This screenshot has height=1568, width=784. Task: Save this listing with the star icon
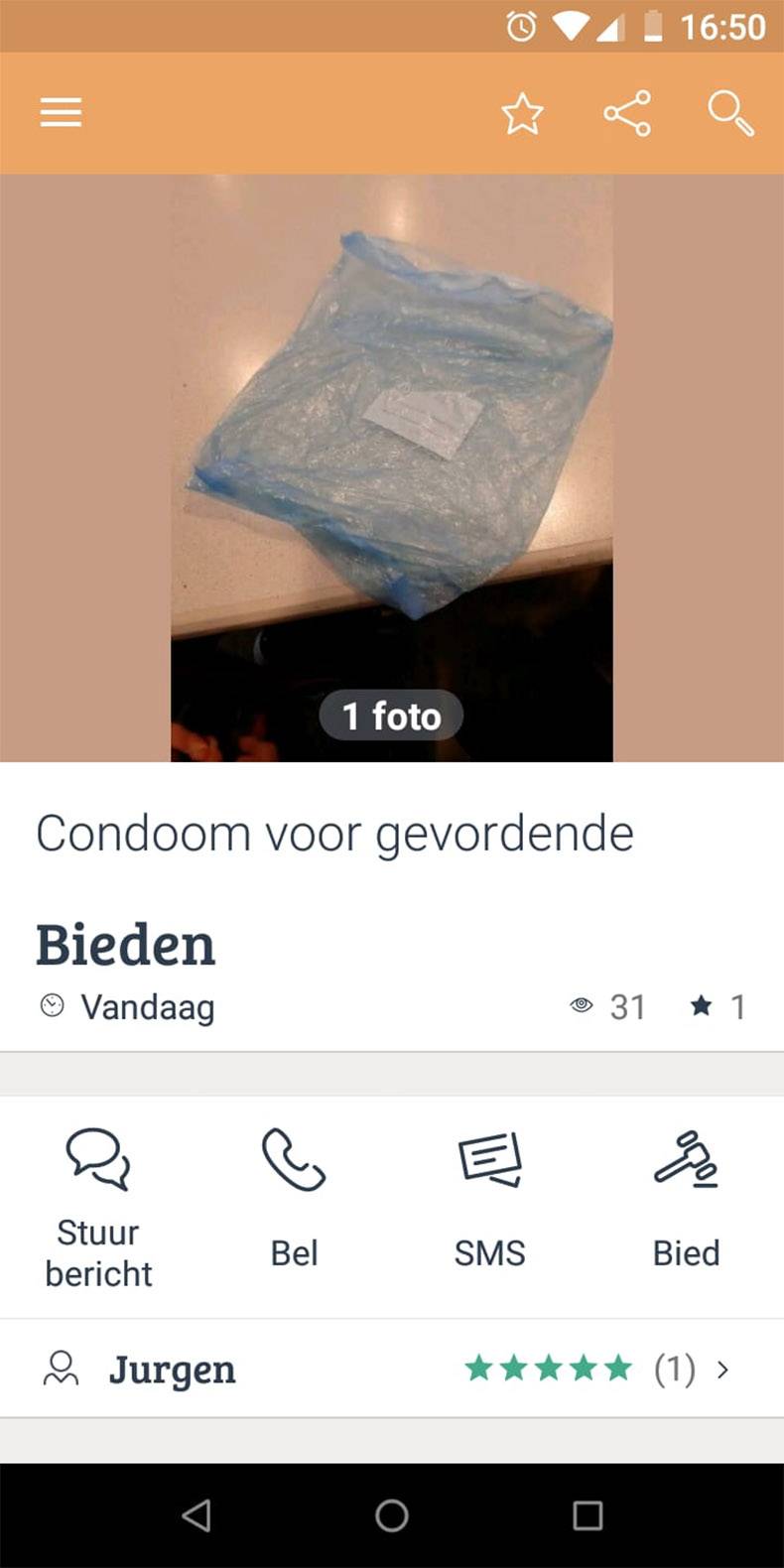[522, 113]
